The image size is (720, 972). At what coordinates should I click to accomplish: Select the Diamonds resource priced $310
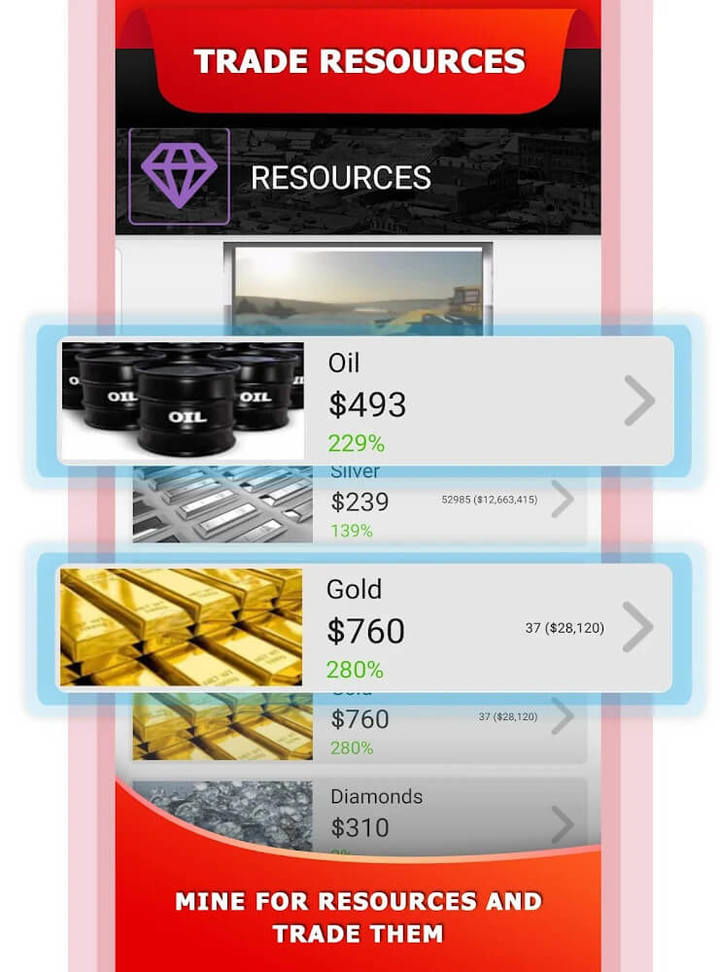[x=362, y=828]
